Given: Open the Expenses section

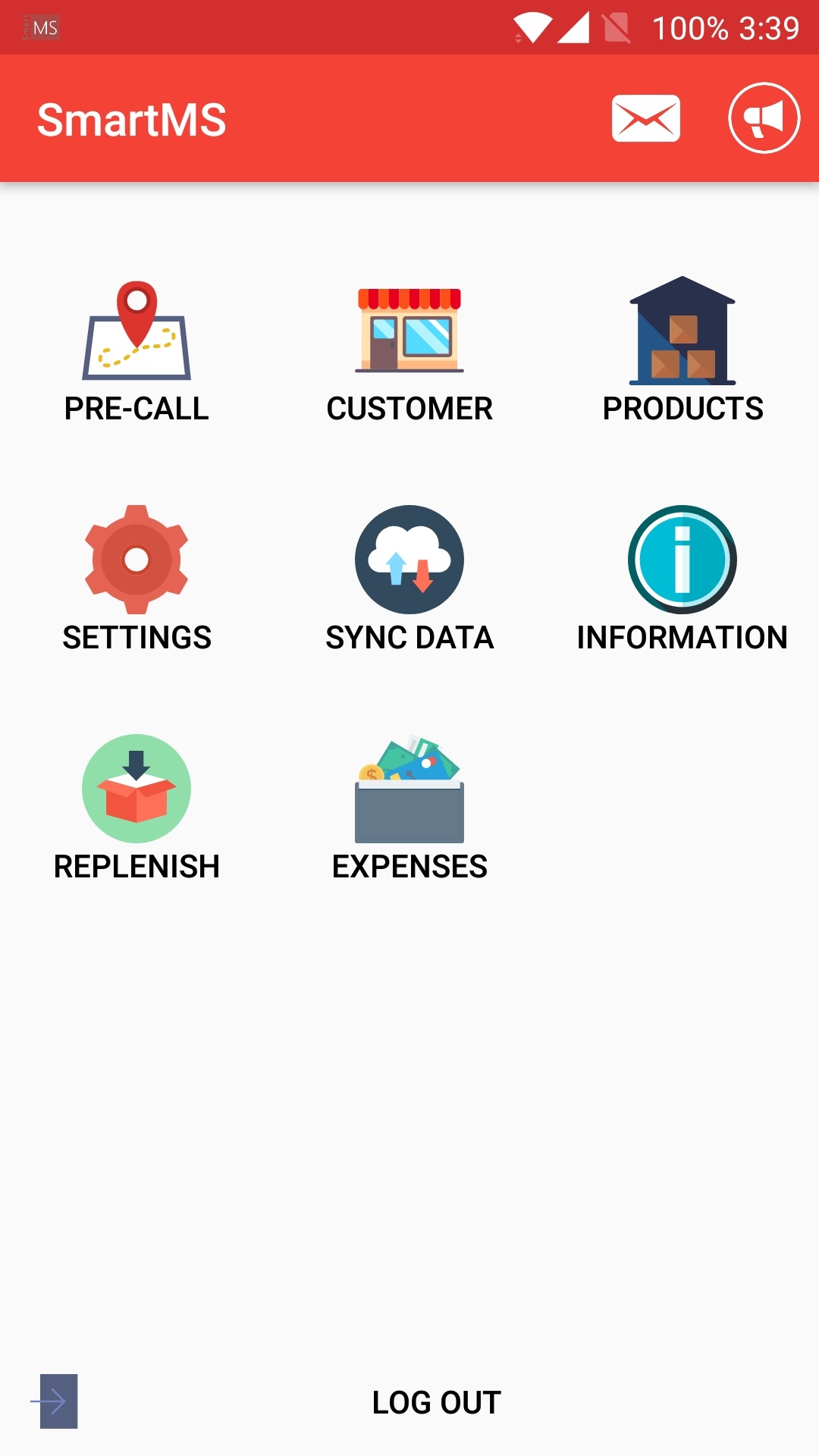Looking at the screenshot, I should click(x=409, y=809).
